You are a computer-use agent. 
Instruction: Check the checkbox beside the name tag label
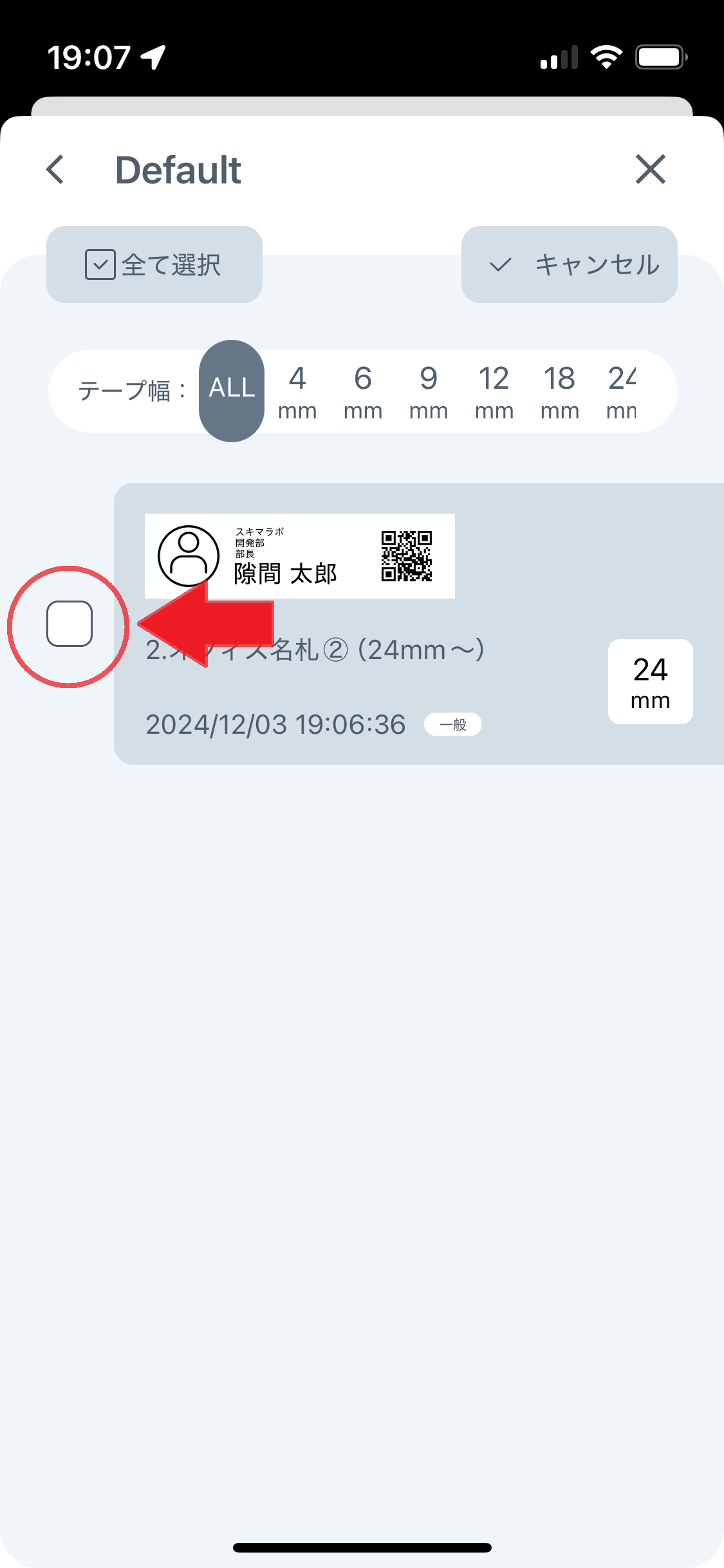pyautogui.click(x=70, y=624)
